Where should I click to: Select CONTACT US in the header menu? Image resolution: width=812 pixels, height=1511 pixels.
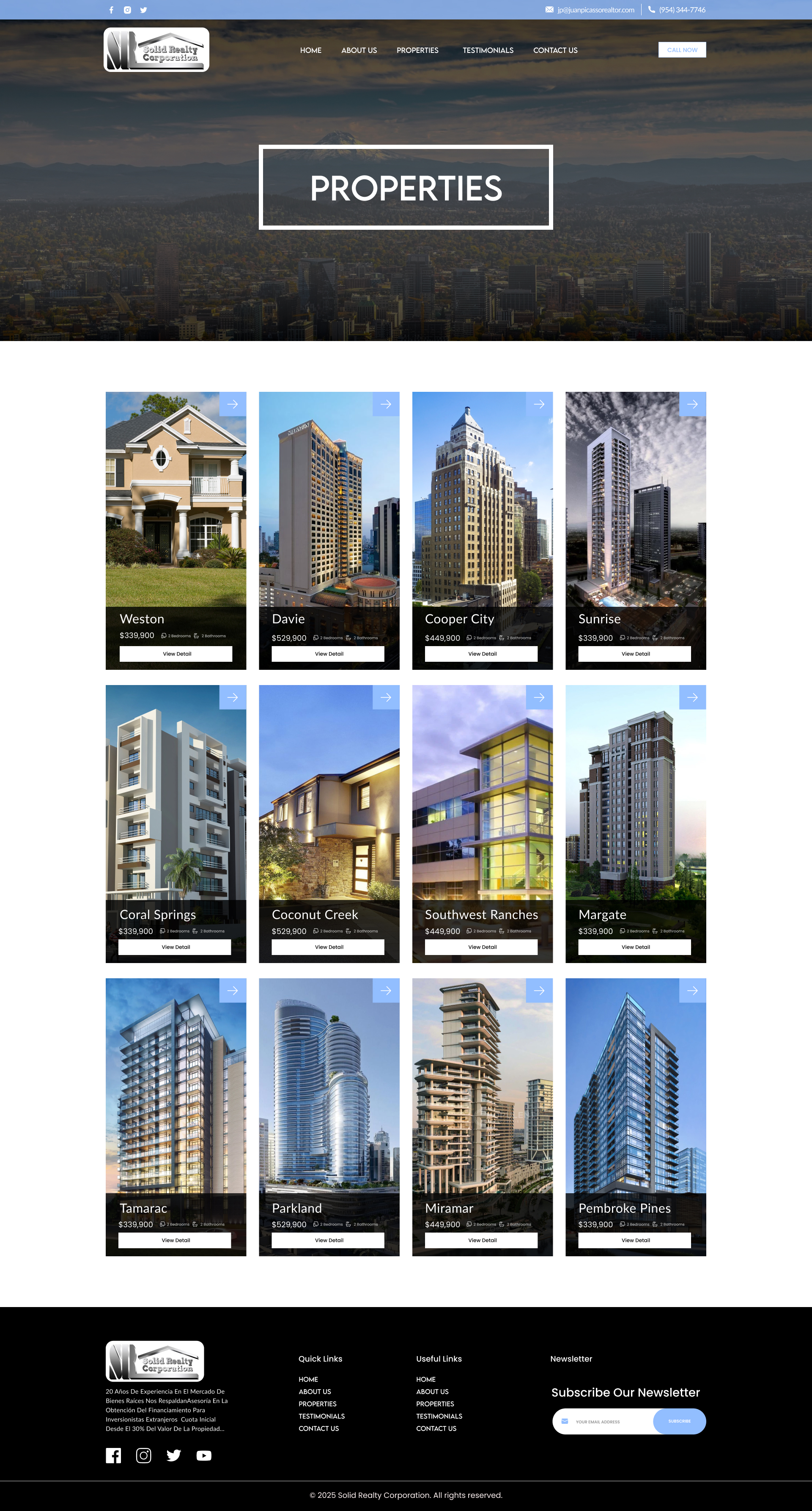[554, 50]
